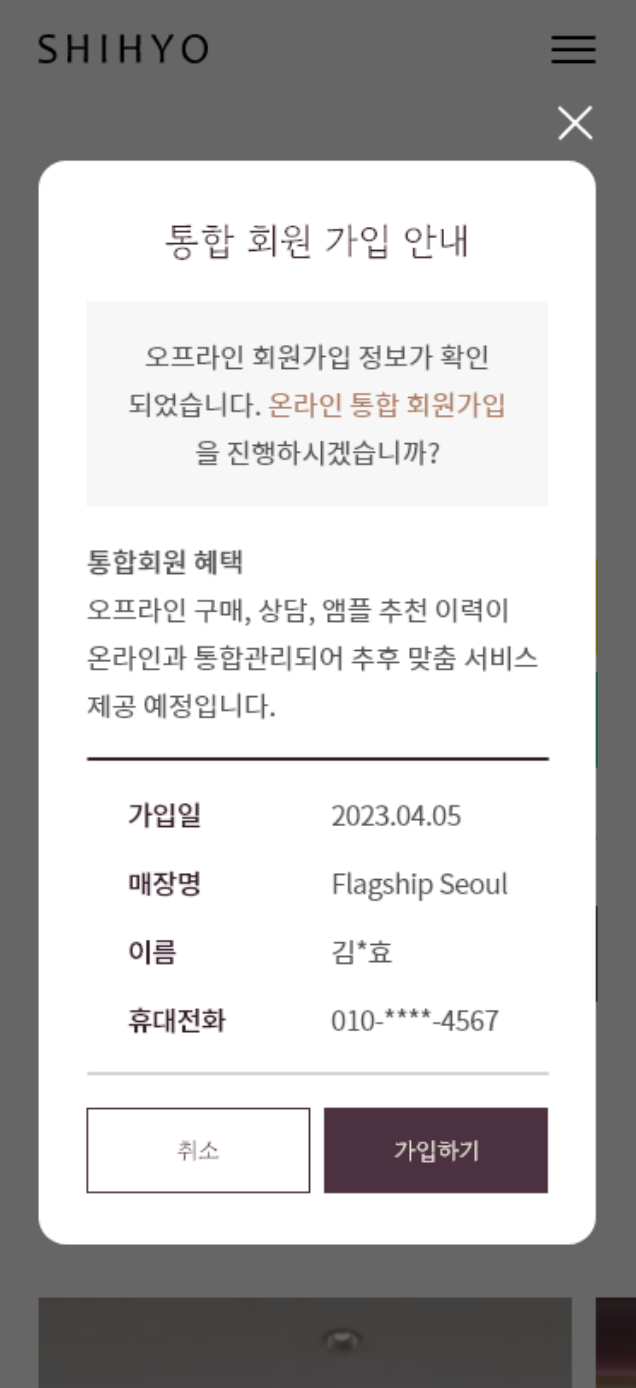Close the 통합 회원 가입 안내 dialog
Image resolution: width=636 pixels, height=1388 pixels.
tap(575, 123)
